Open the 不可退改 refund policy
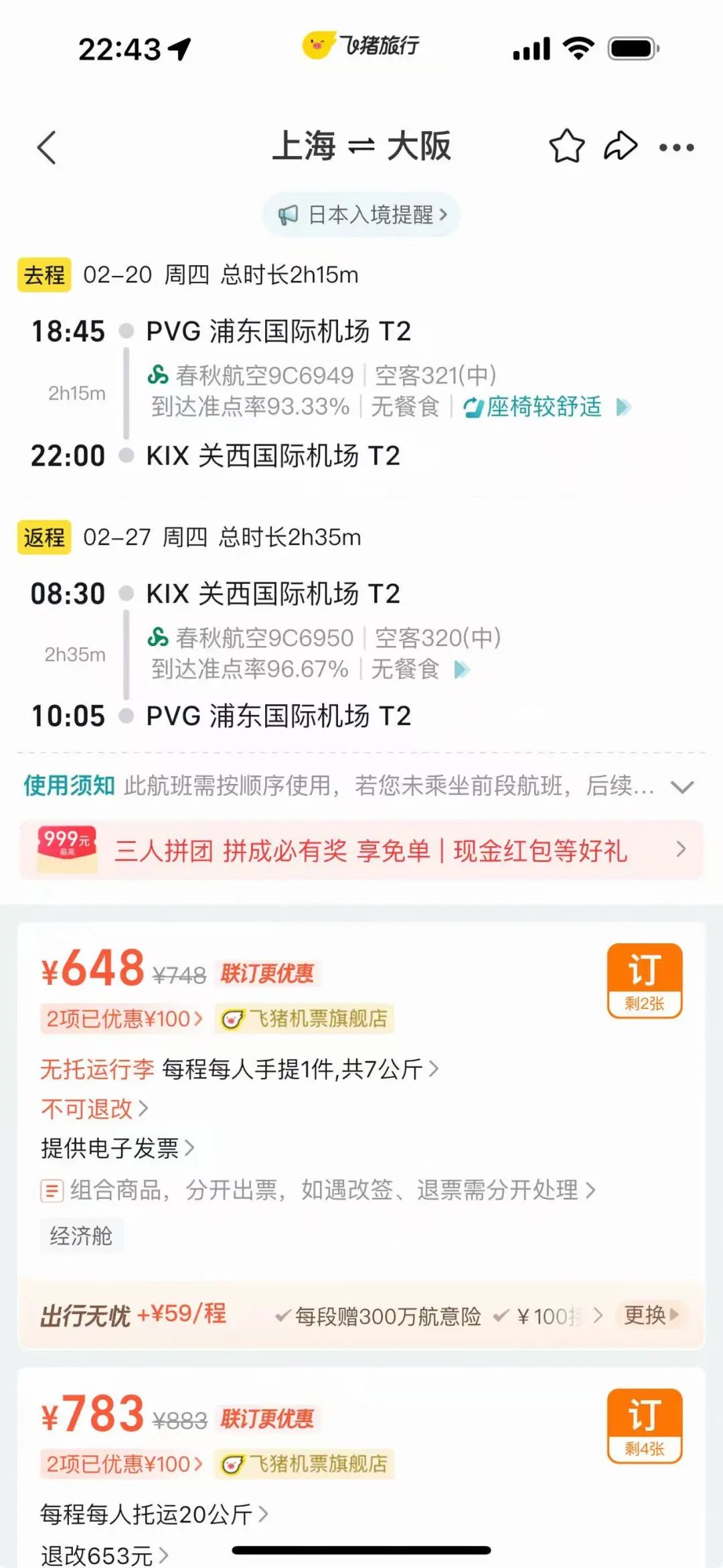723x1568 pixels. 94,1109
